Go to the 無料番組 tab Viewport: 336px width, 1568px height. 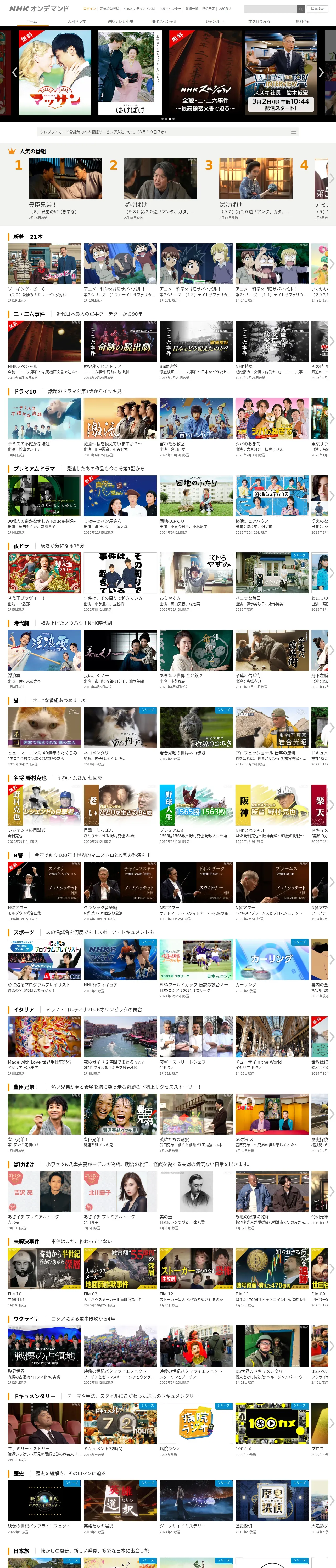pyautogui.click(x=303, y=21)
